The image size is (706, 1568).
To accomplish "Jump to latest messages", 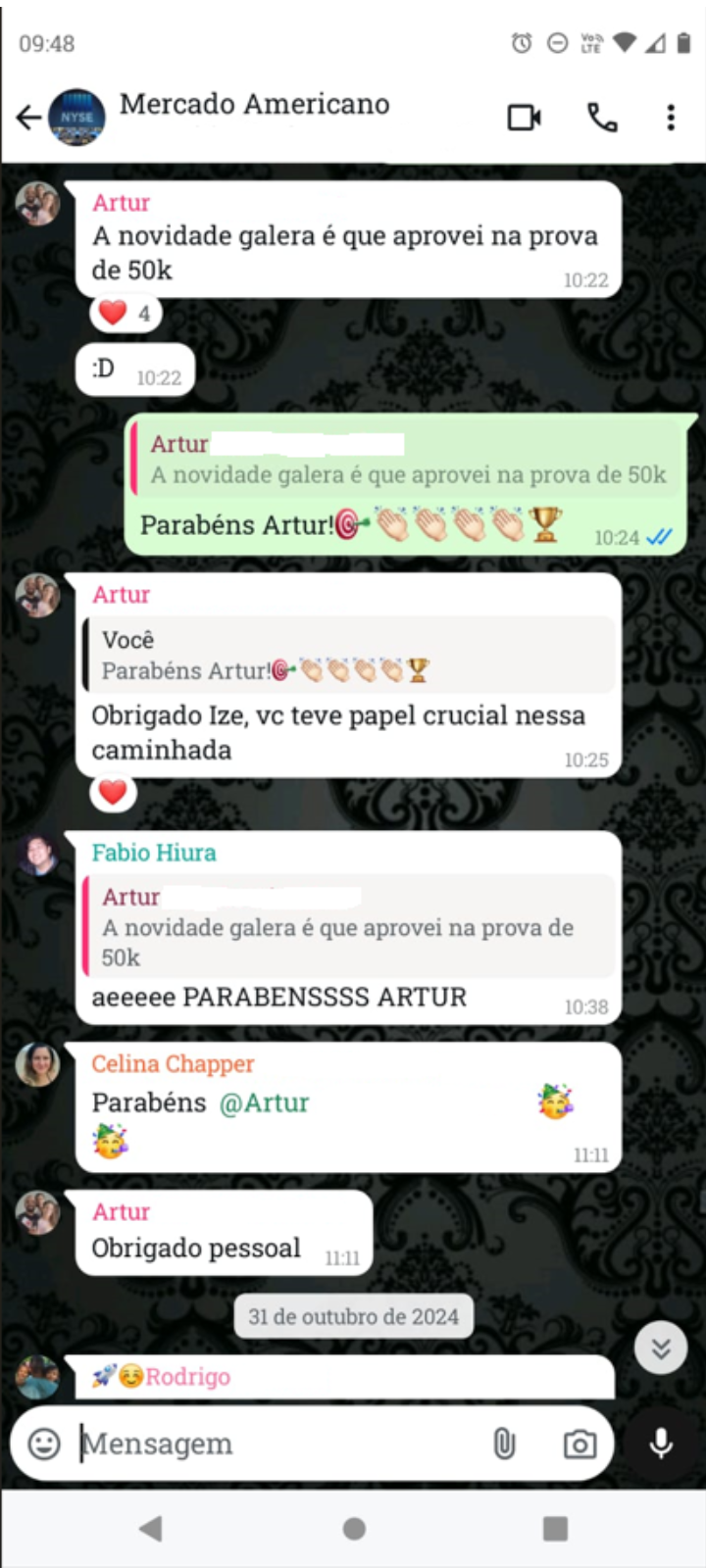I will (661, 1349).
